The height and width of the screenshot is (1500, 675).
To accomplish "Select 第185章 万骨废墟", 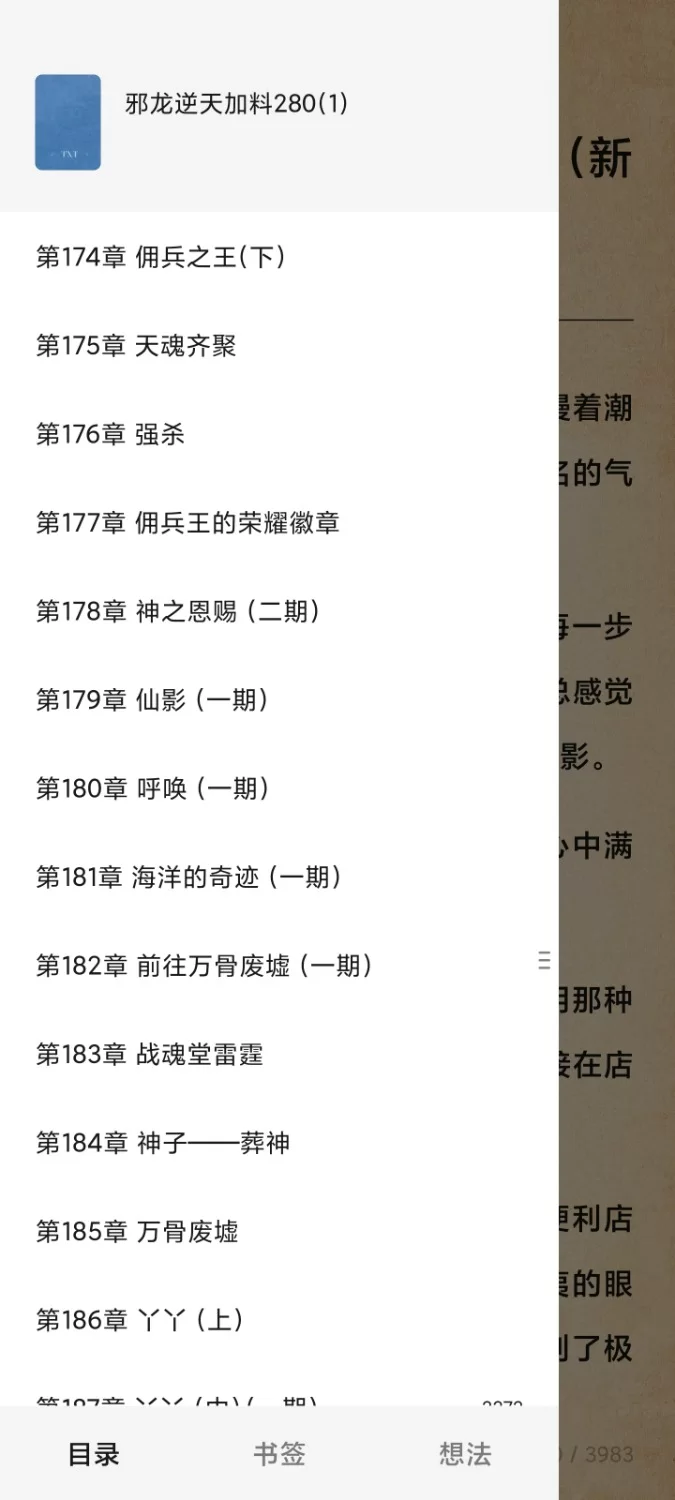I will click(137, 1231).
